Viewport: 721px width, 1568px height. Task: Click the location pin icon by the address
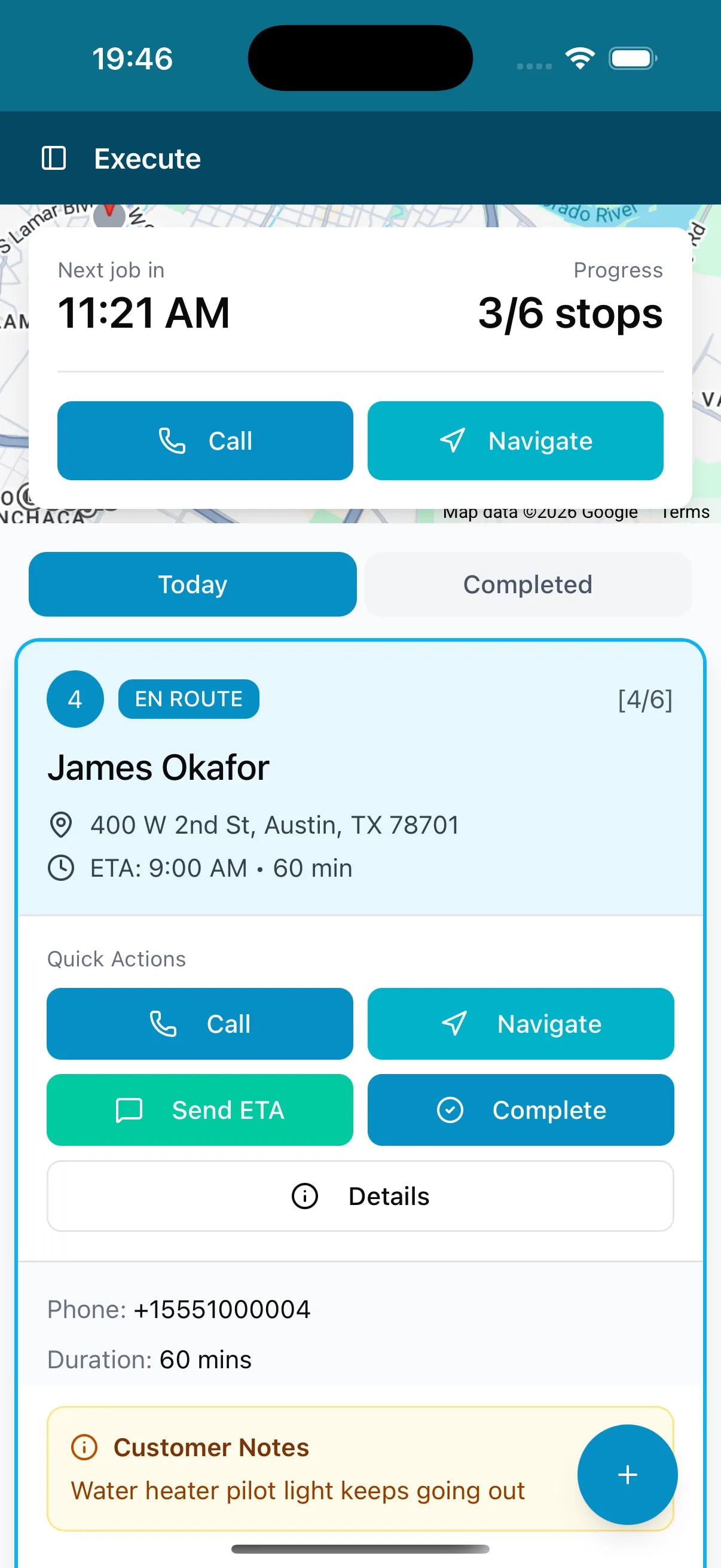click(x=60, y=825)
